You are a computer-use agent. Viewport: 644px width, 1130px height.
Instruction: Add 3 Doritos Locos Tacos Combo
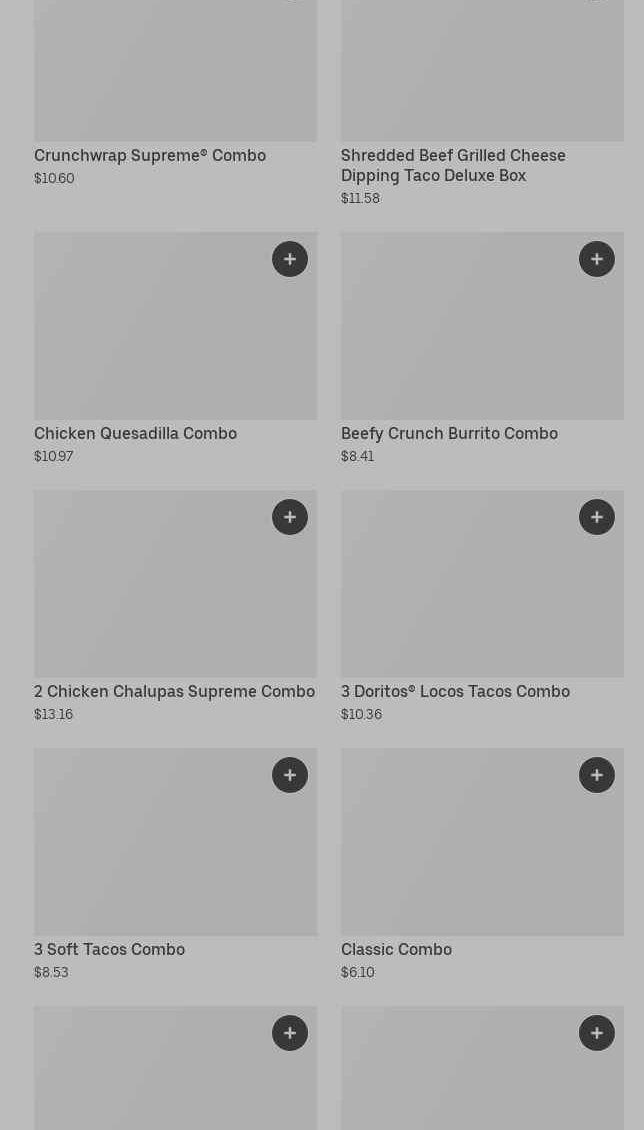point(597,517)
